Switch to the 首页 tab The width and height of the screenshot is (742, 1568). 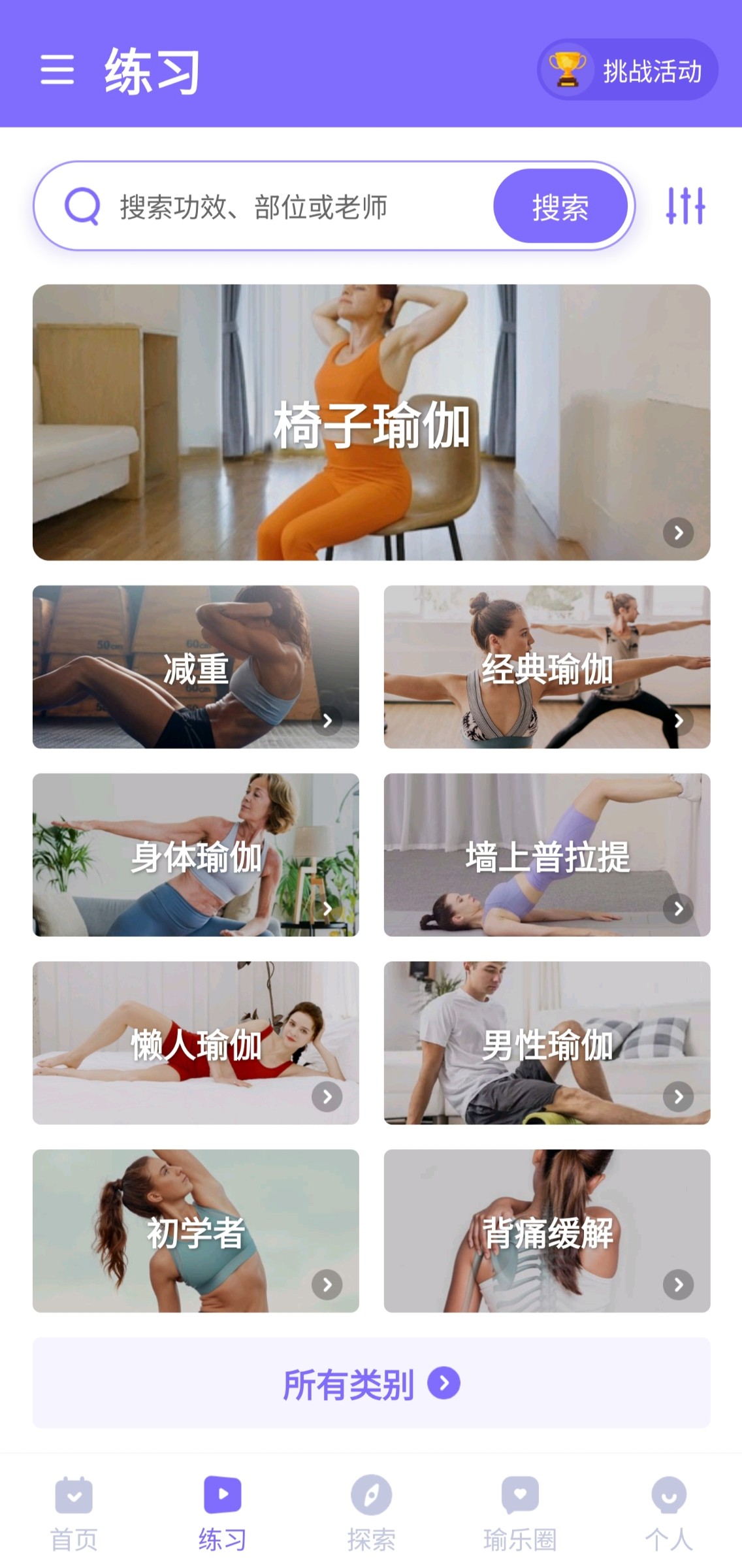coord(74,1512)
